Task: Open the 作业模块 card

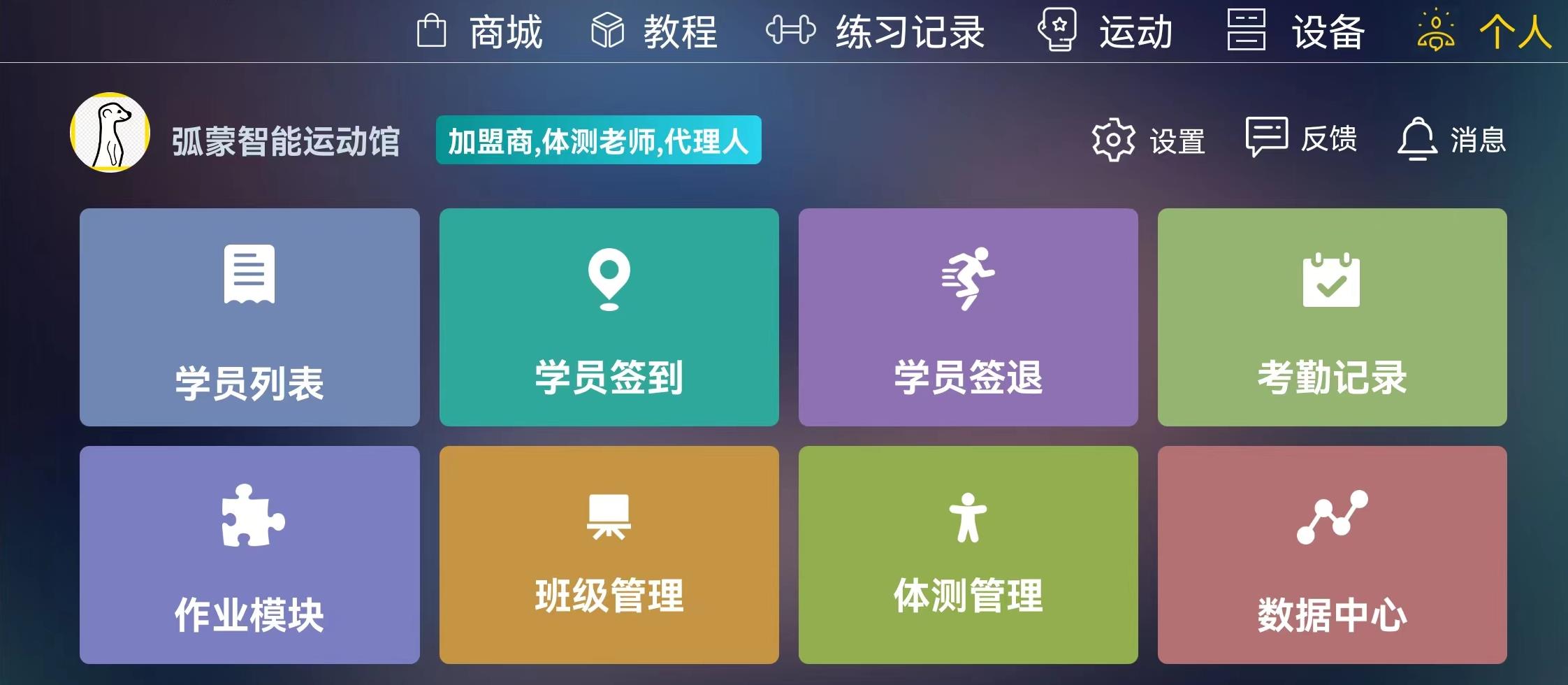Action: click(x=249, y=555)
